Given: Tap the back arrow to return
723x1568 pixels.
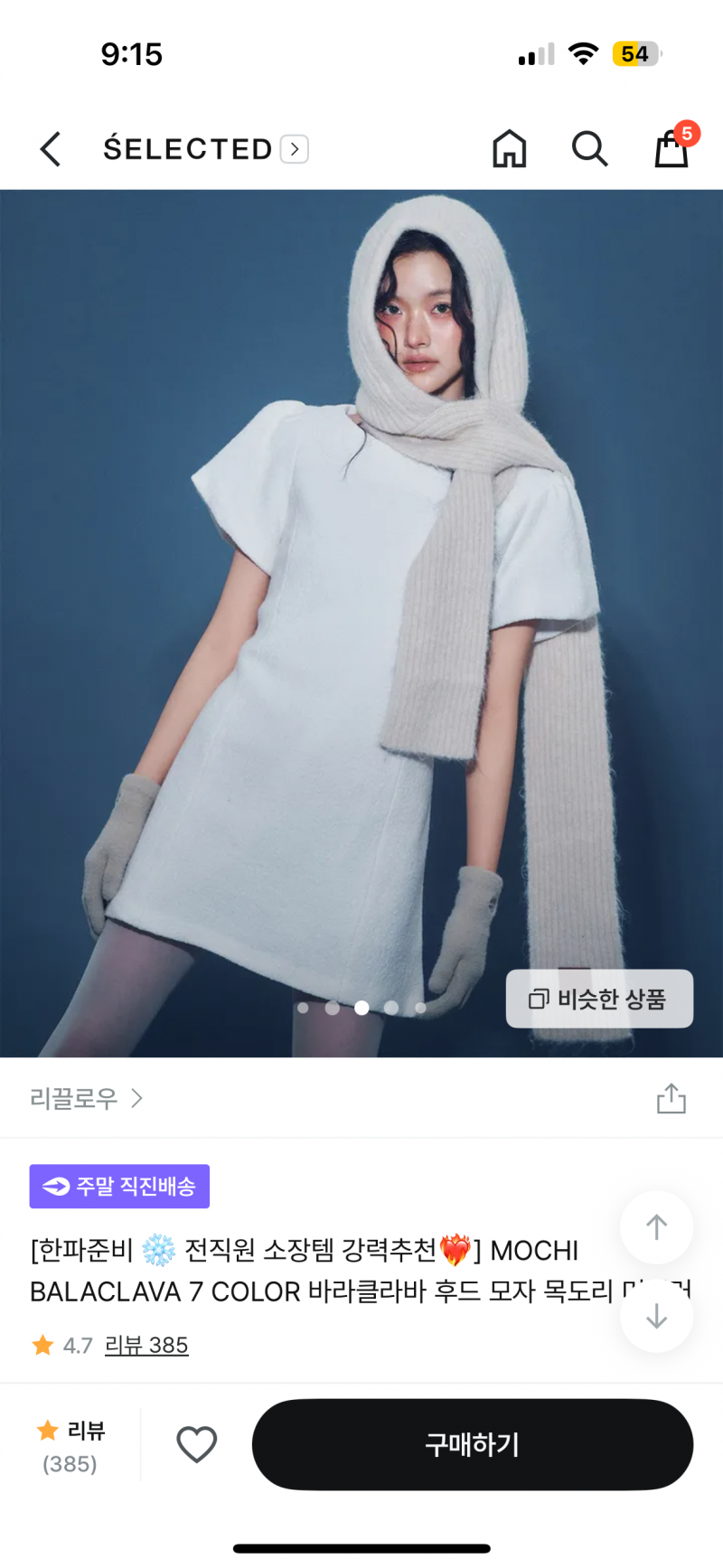Looking at the screenshot, I should pos(50,149).
